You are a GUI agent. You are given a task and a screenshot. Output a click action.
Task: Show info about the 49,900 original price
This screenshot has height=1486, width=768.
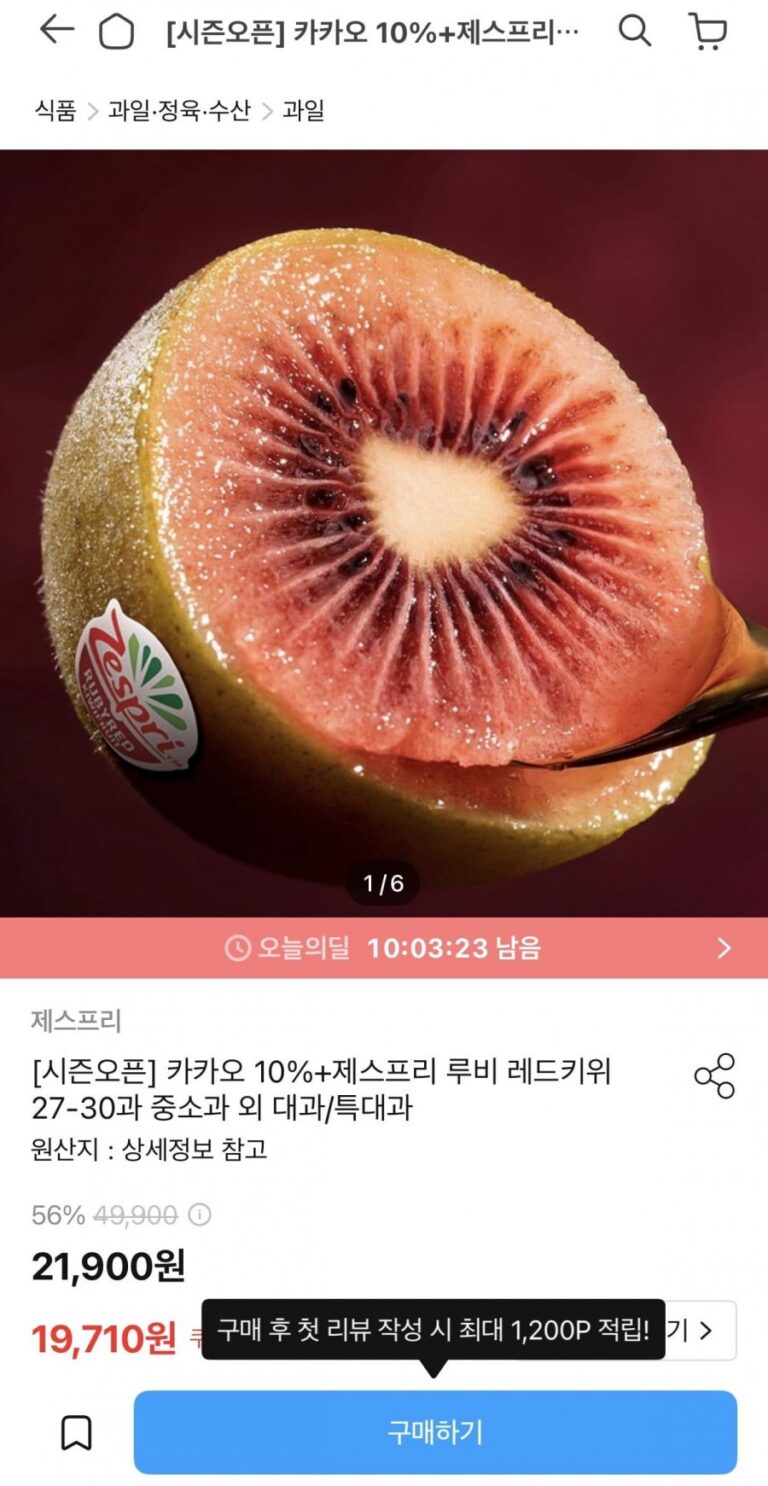click(200, 1215)
